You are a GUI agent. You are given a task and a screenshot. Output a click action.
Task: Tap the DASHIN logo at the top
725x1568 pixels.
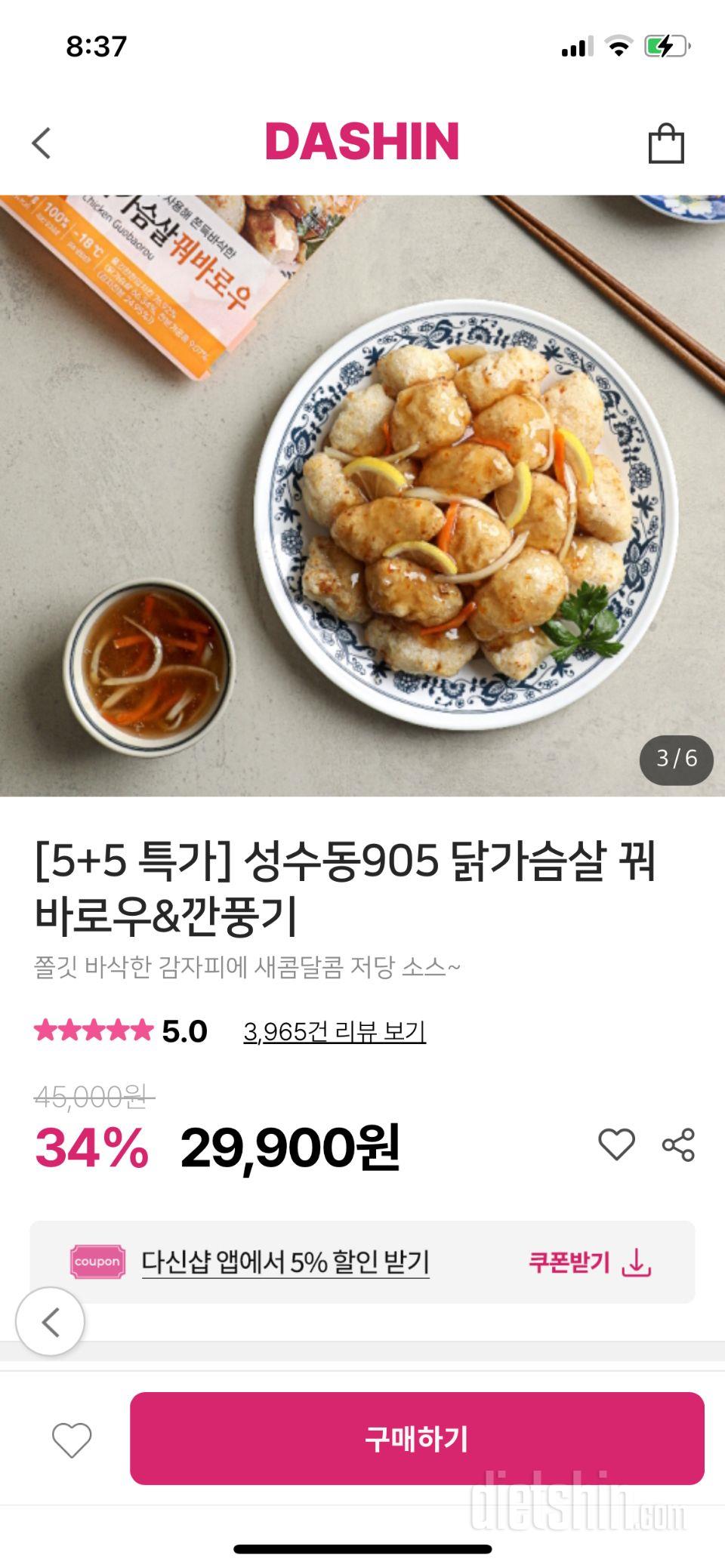coord(362,141)
